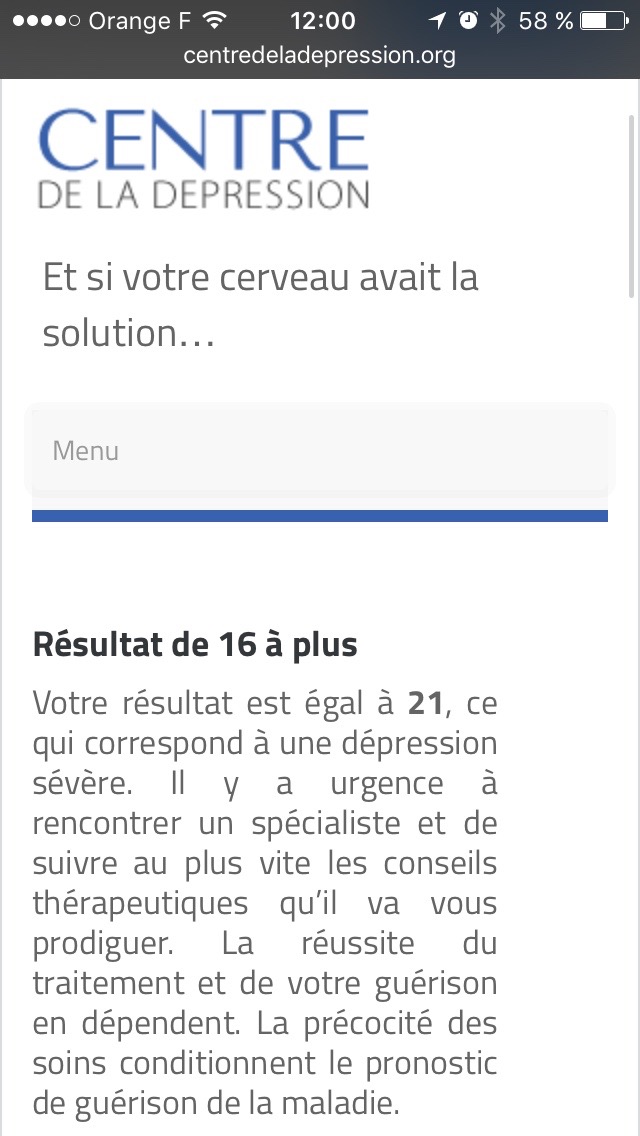The width and height of the screenshot is (640, 1136).
Task: Open the Centre de la Depression logo link
Action: (204, 159)
